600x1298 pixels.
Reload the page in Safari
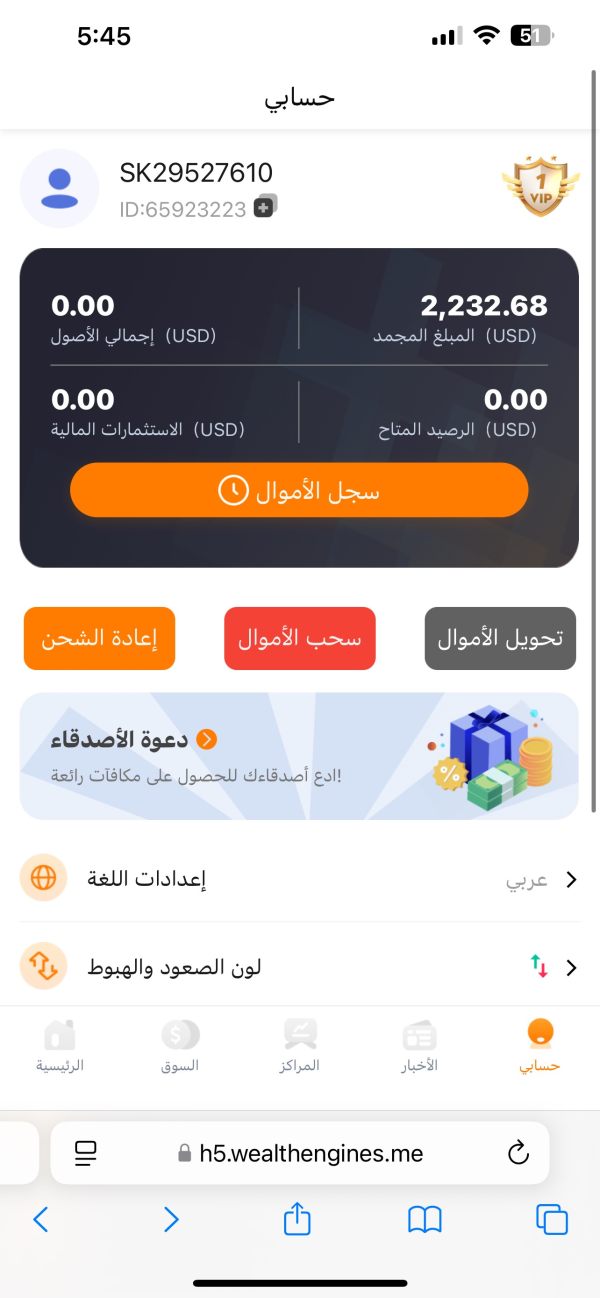point(518,1153)
